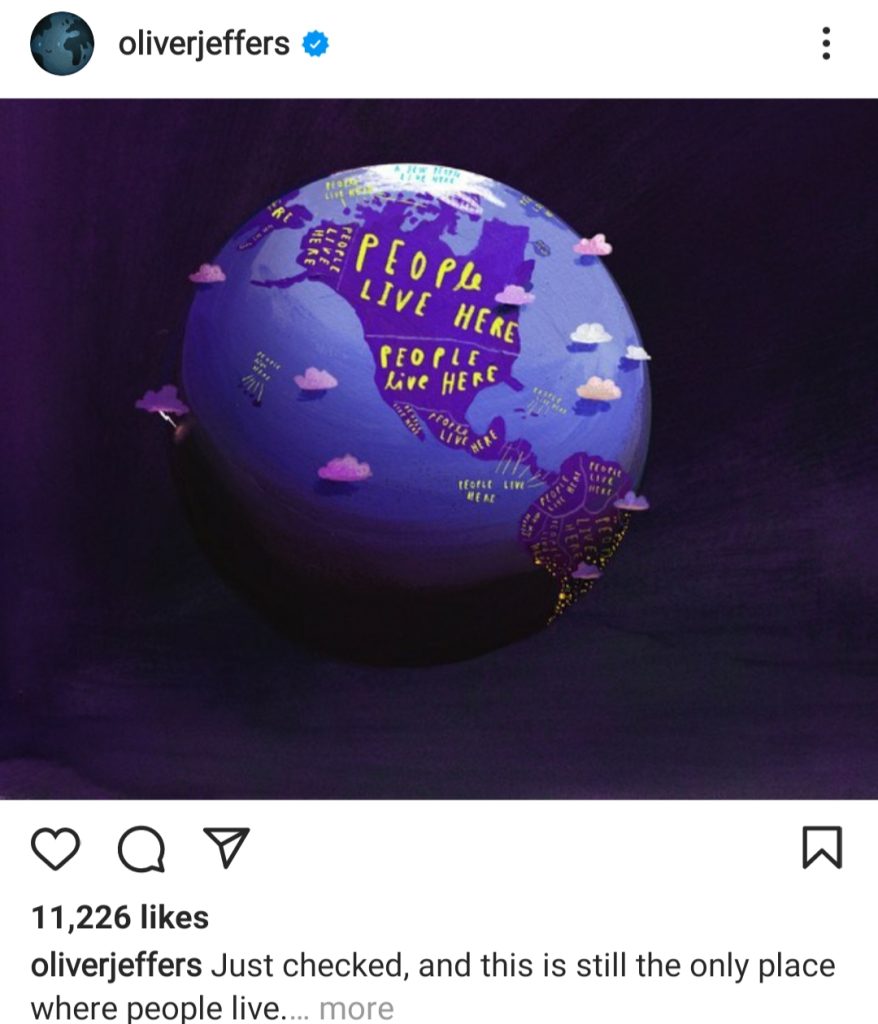The height and width of the screenshot is (1024, 878).
Task: Expand the caption with 'more'
Action: (356, 1008)
